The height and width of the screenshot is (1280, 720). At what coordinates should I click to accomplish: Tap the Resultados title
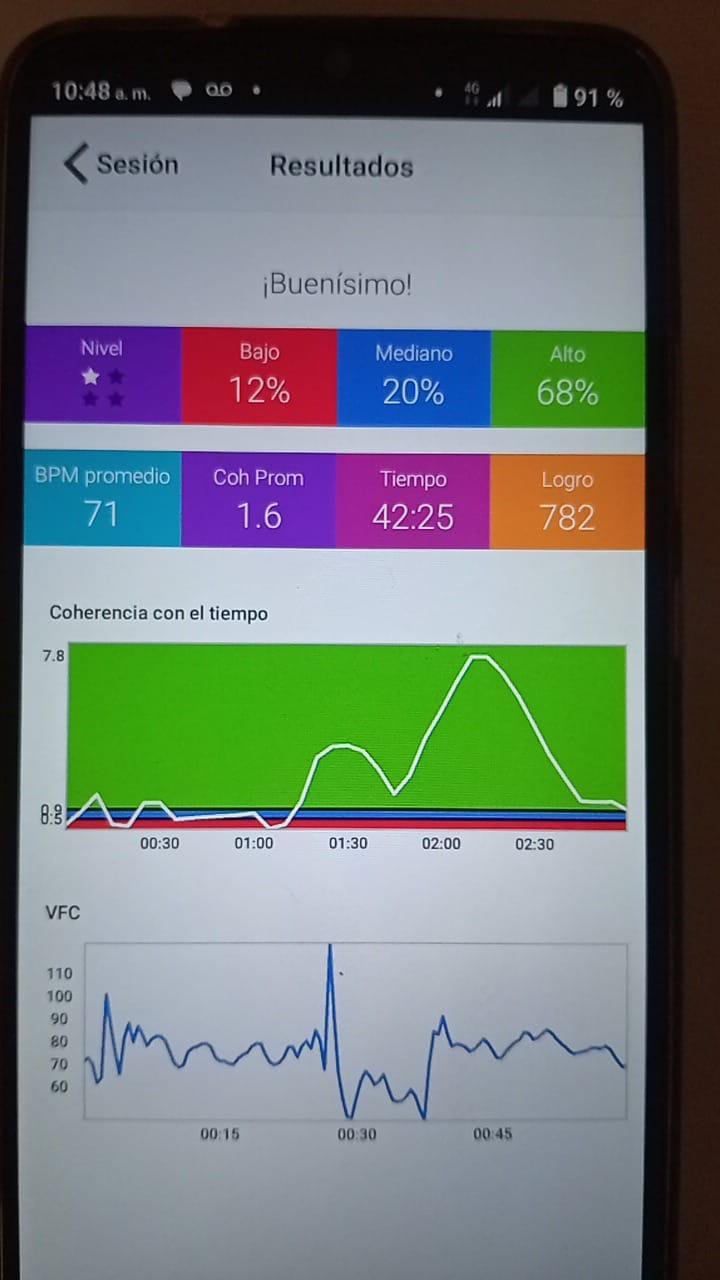(x=342, y=166)
